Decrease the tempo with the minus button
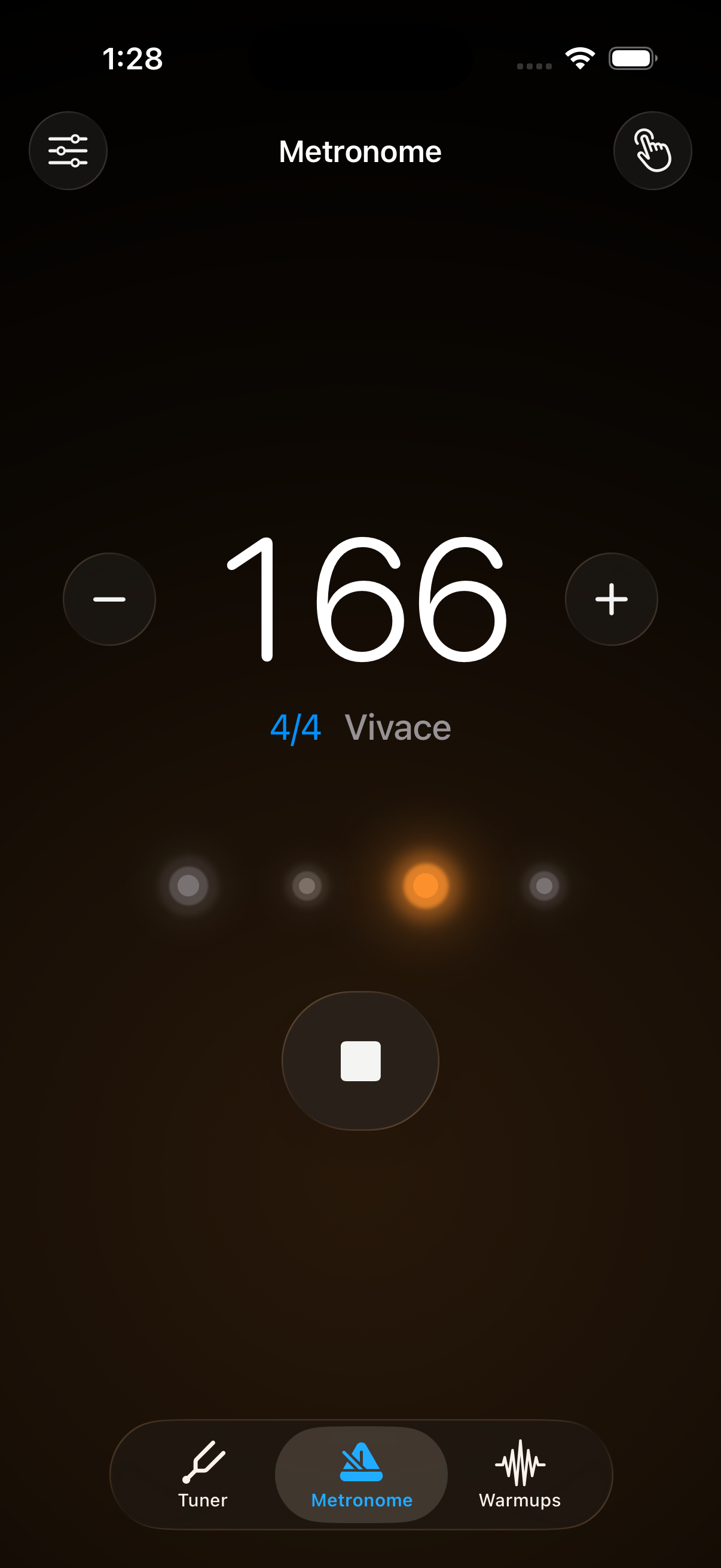The image size is (721, 1568). click(109, 599)
